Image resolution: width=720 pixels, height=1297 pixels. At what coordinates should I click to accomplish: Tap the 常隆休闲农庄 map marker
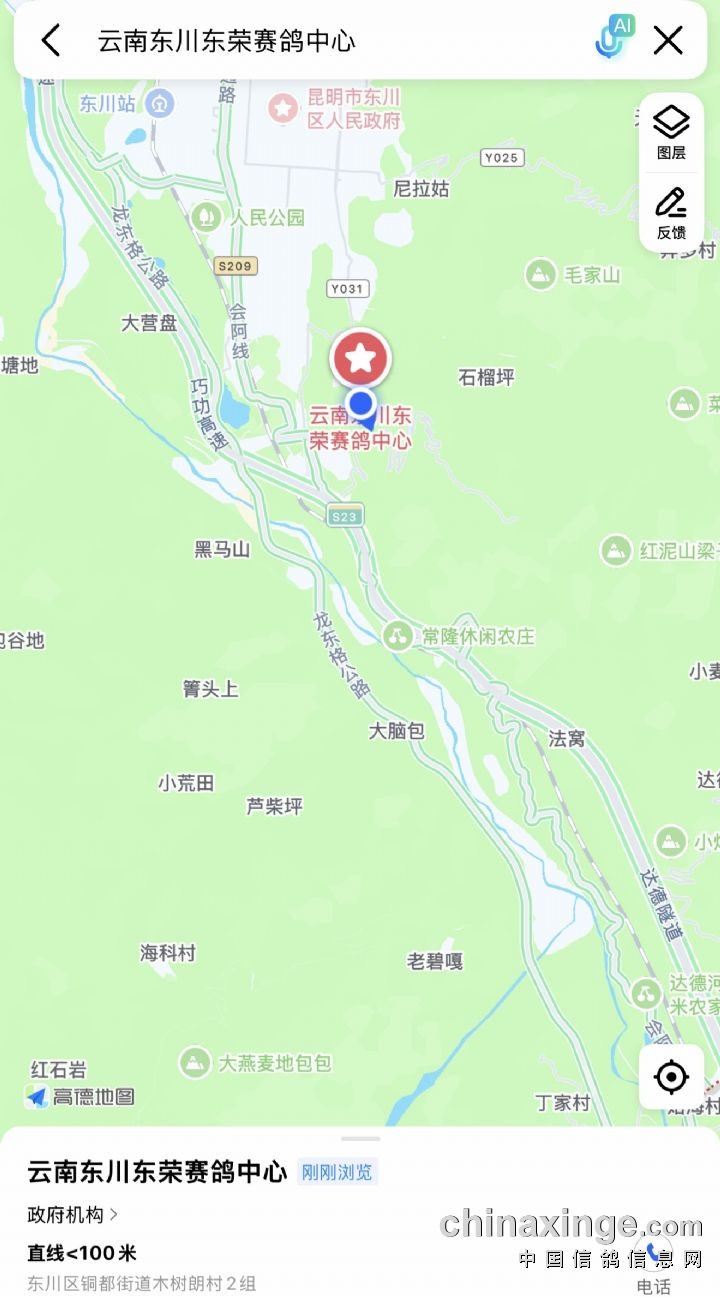pyautogui.click(x=399, y=636)
